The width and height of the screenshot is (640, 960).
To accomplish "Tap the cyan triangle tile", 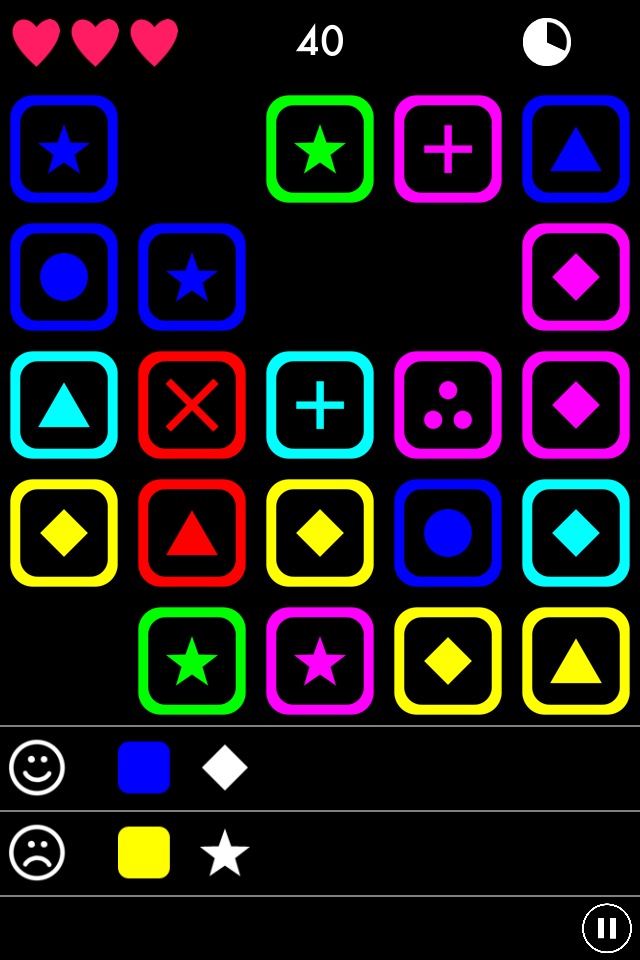I will (64, 405).
